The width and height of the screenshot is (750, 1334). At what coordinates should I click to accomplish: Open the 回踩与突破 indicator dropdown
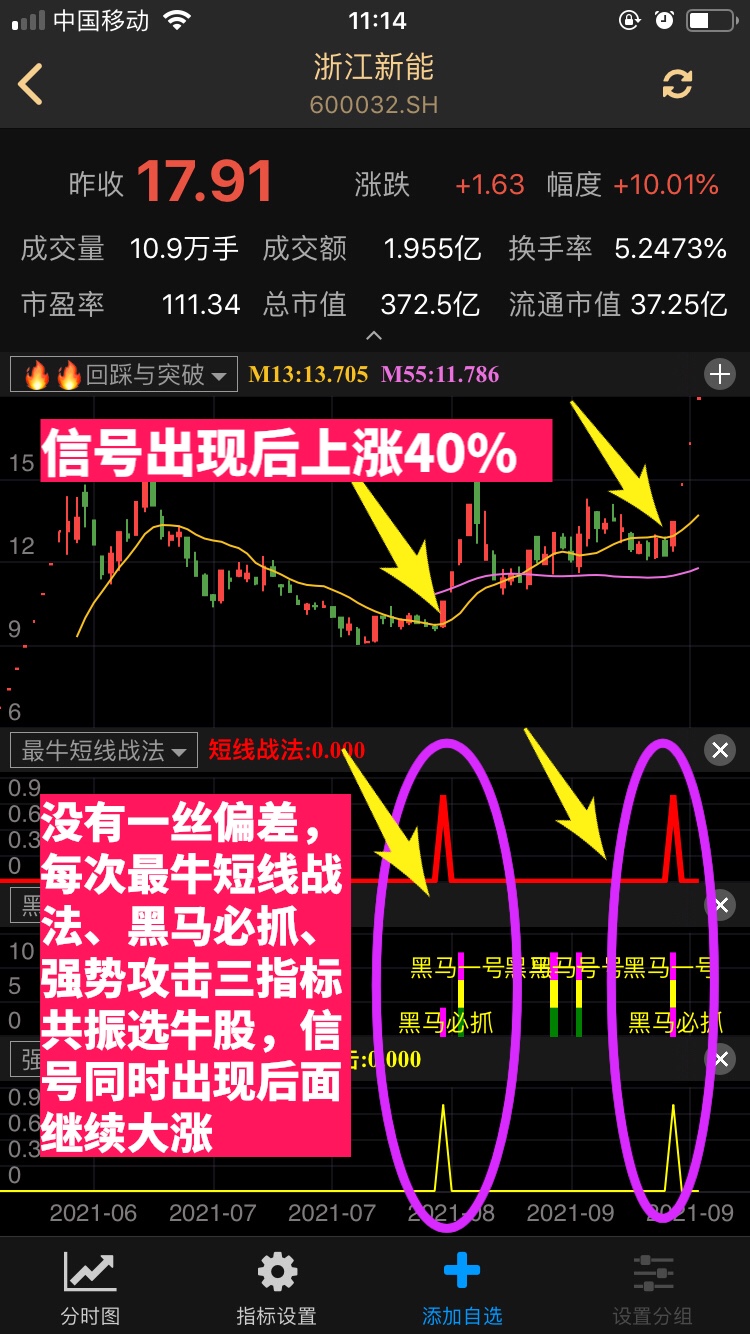coord(123,375)
